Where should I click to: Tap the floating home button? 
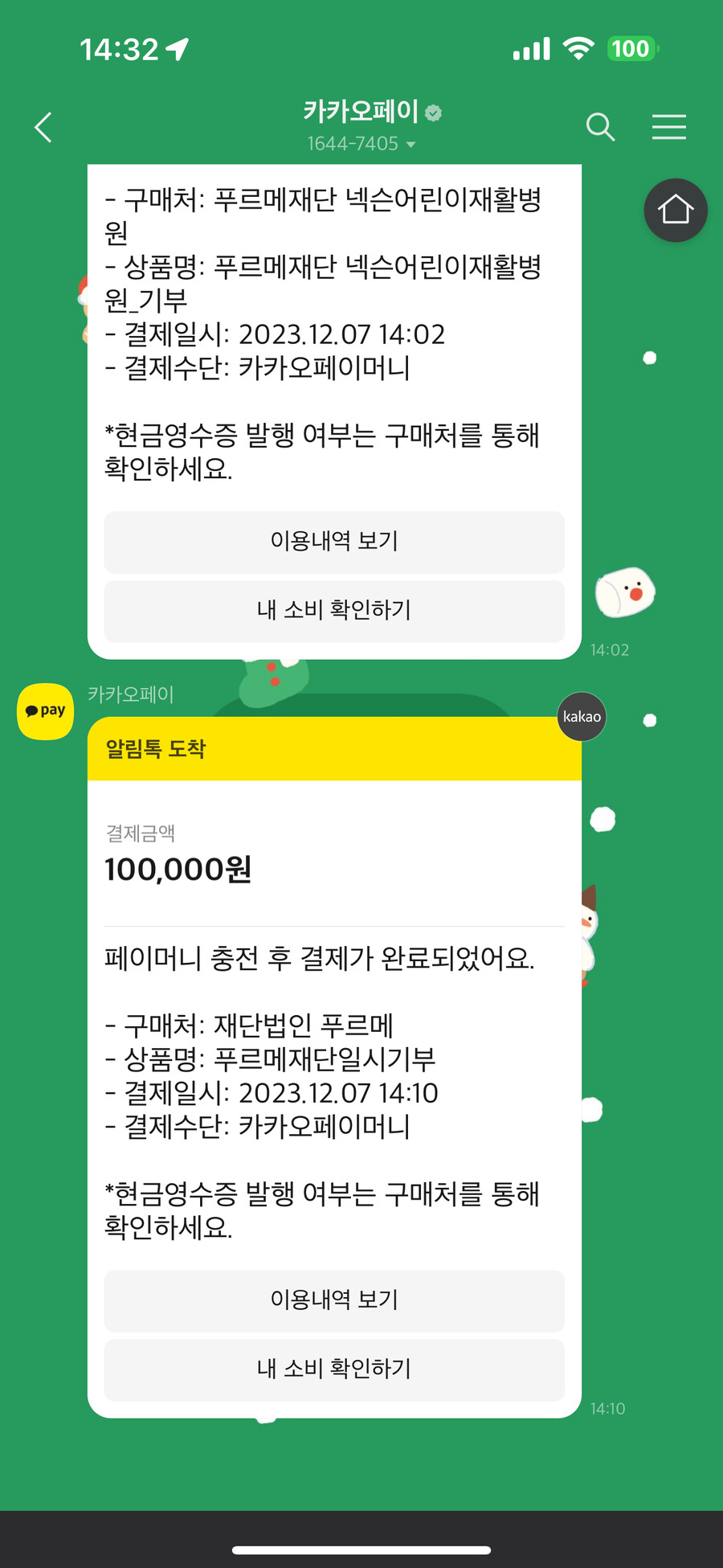click(675, 211)
